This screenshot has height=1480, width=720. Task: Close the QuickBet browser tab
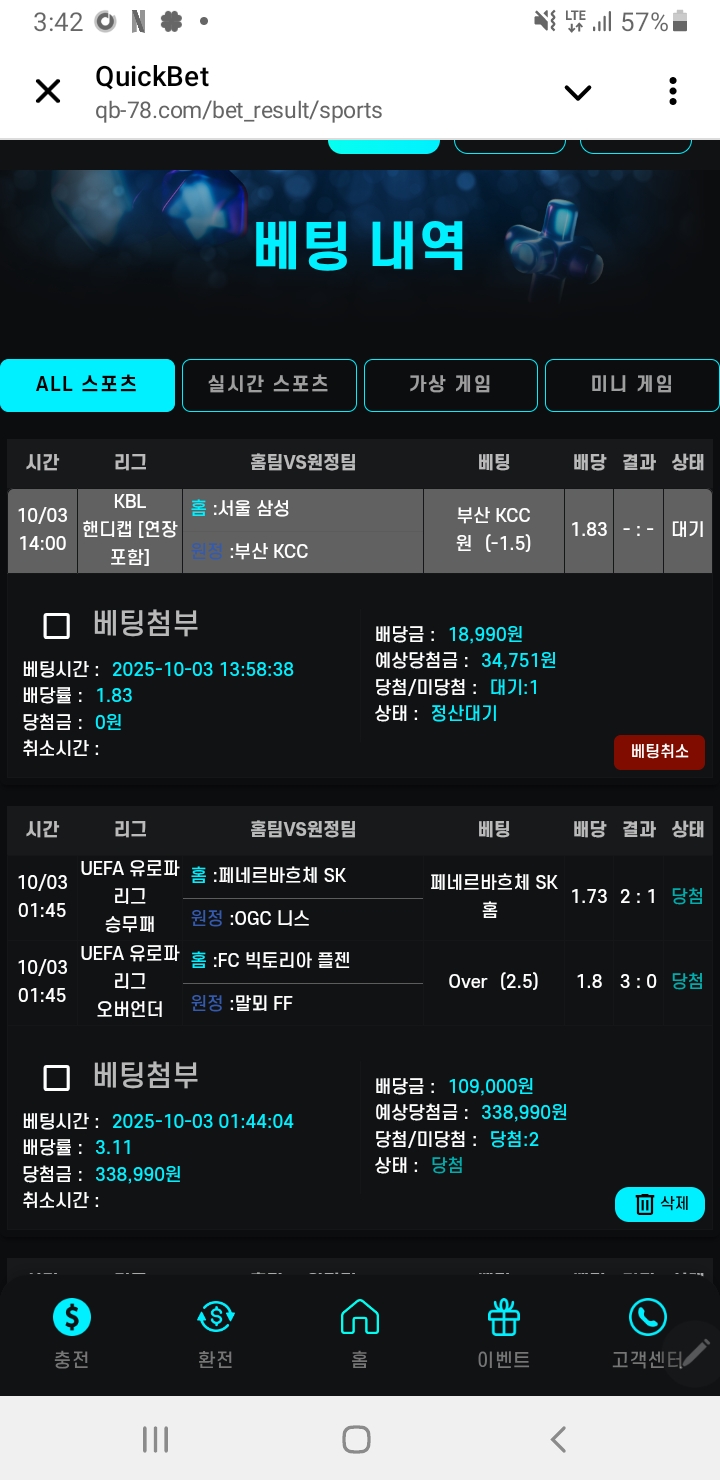48,92
